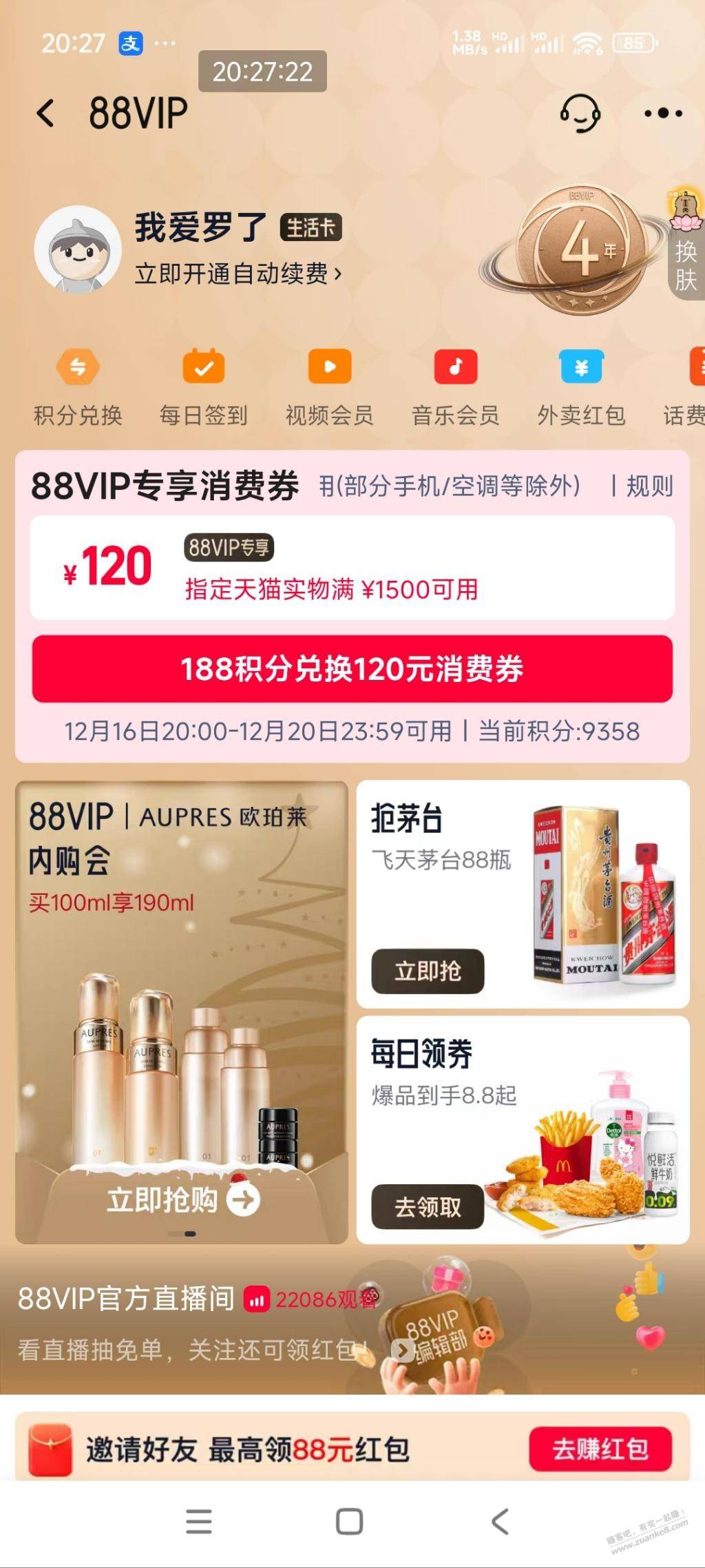Open 音乐会员 benefit
This screenshot has width=705, height=1568.
point(456,387)
